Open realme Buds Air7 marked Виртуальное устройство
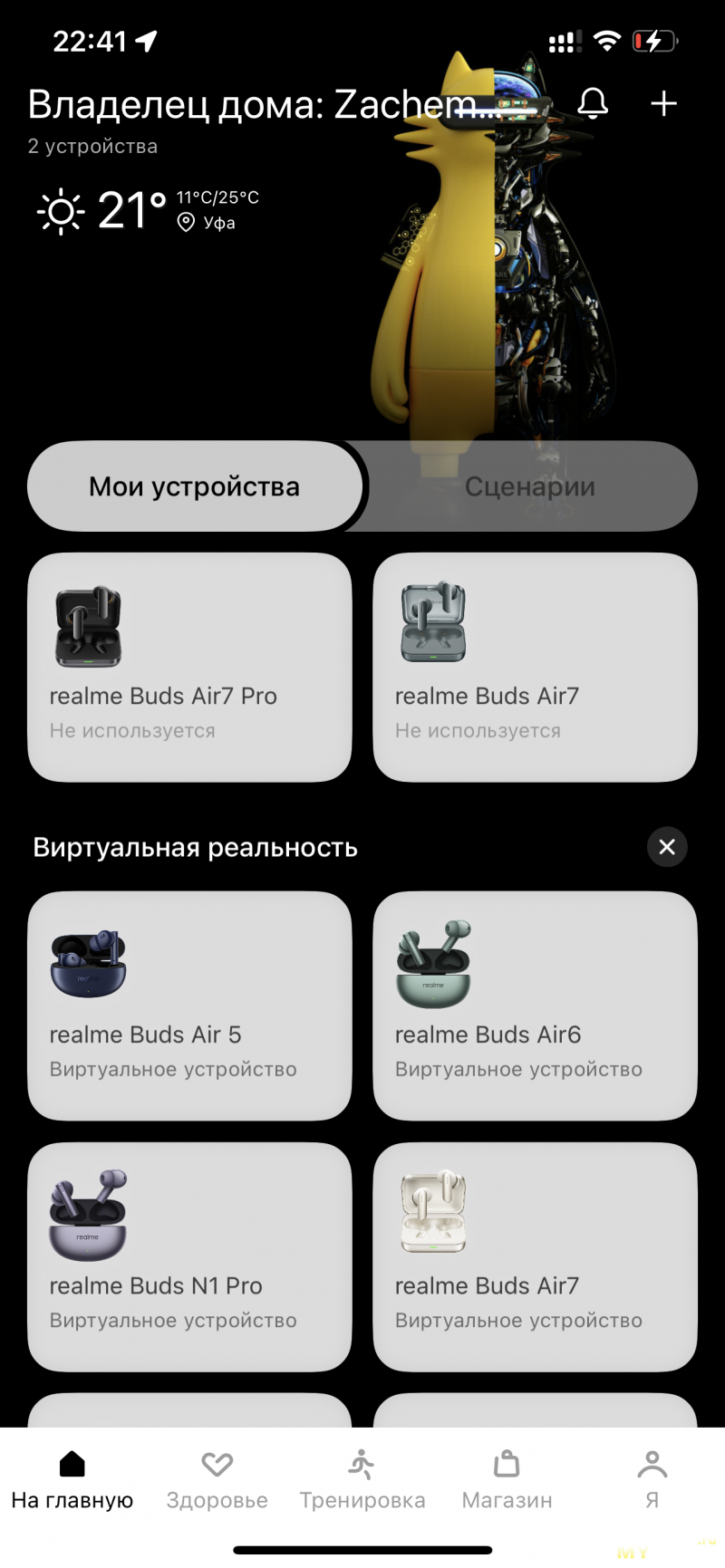 tap(535, 1256)
